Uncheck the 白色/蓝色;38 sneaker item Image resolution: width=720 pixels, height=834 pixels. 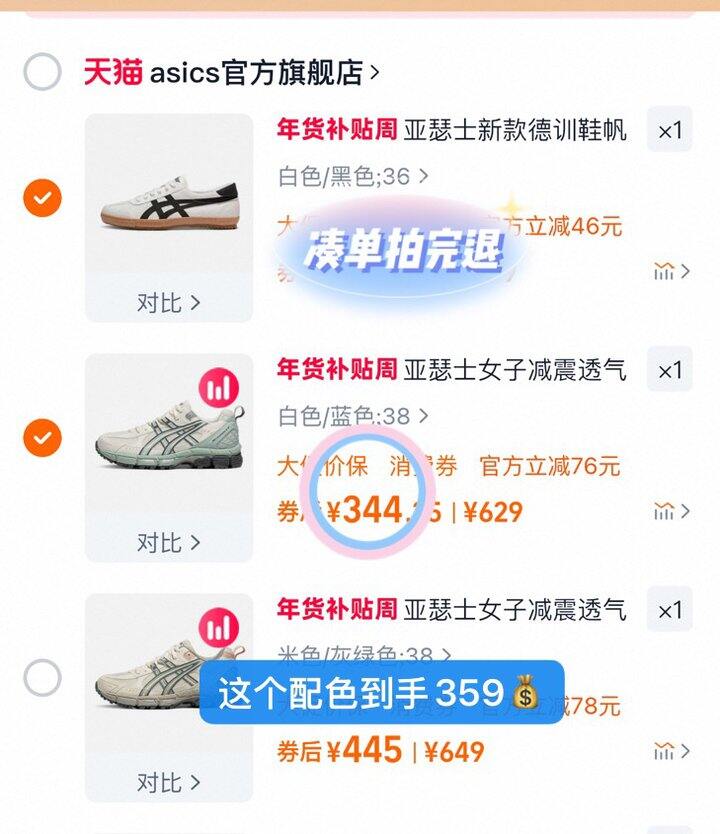pyautogui.click(x=43, y=437)
